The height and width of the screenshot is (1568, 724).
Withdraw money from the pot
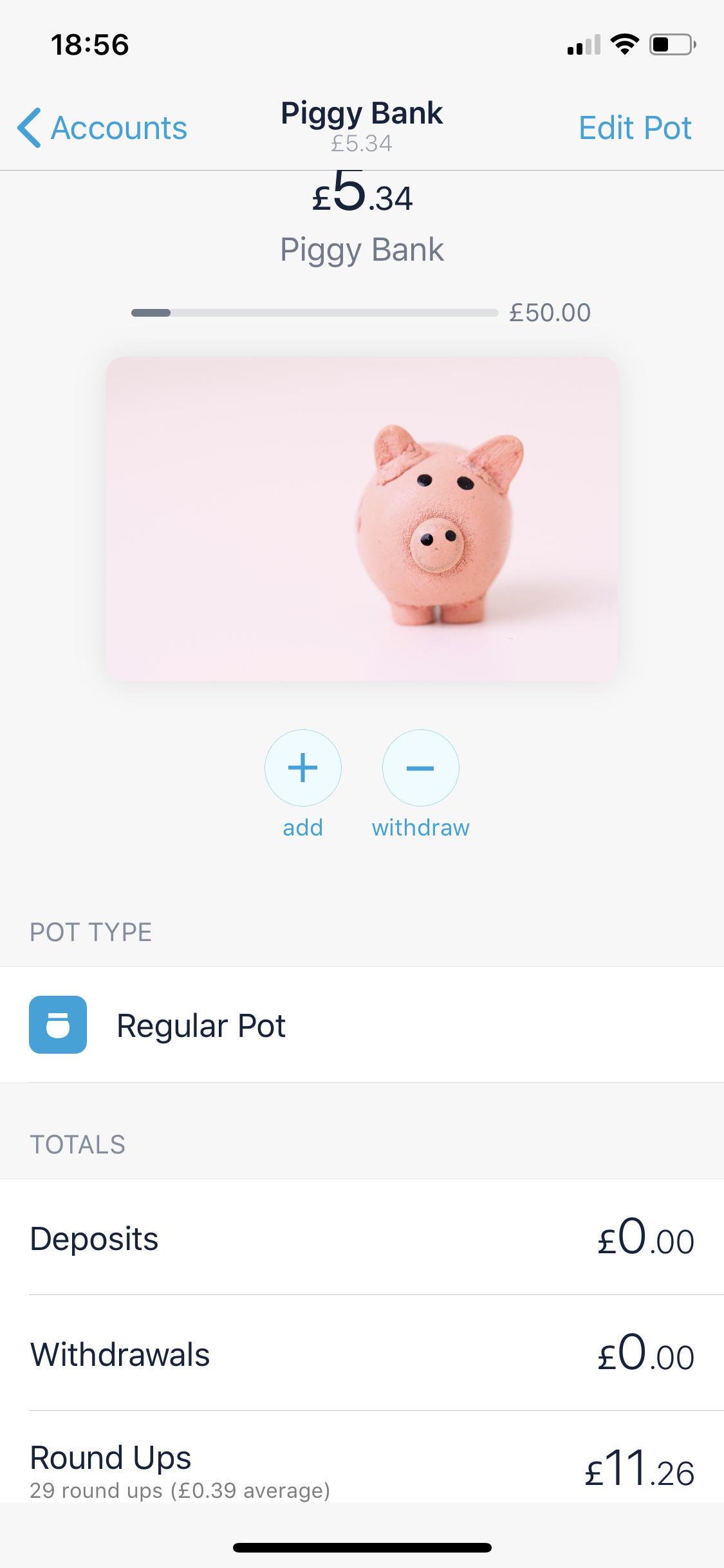click(420, 768)
